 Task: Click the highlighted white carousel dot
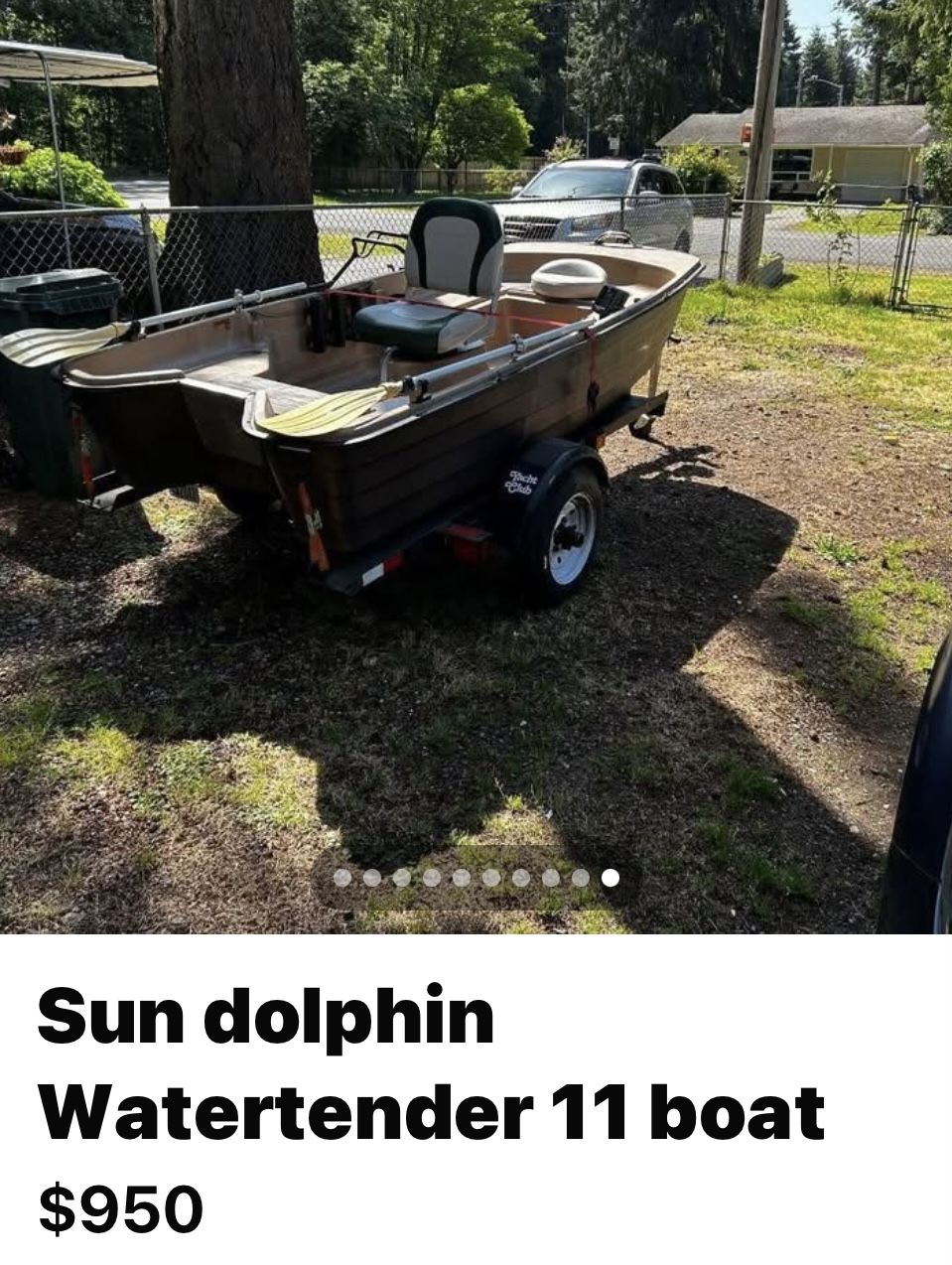[611, 879]
